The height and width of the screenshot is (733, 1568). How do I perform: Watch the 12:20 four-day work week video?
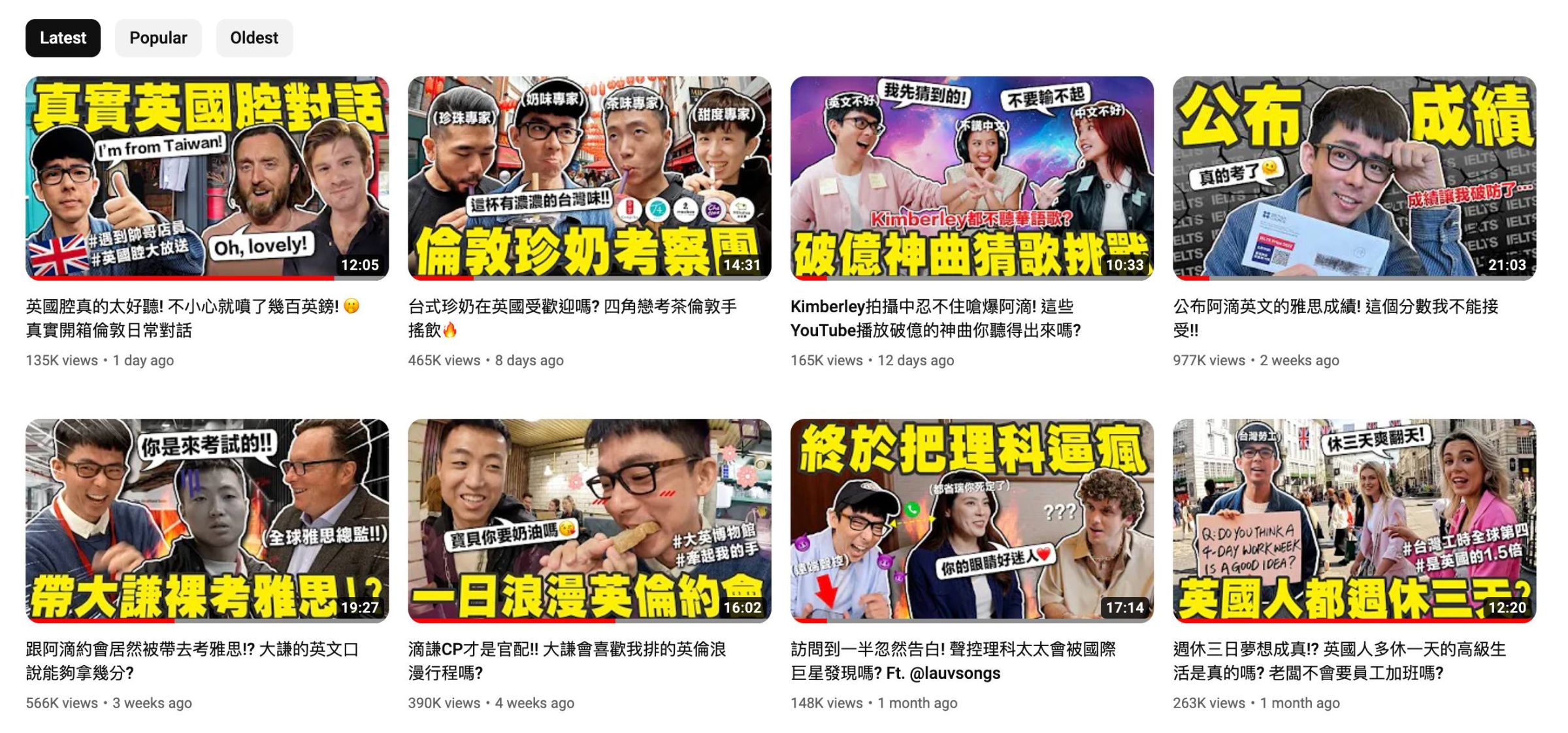tap(1354, 520)
